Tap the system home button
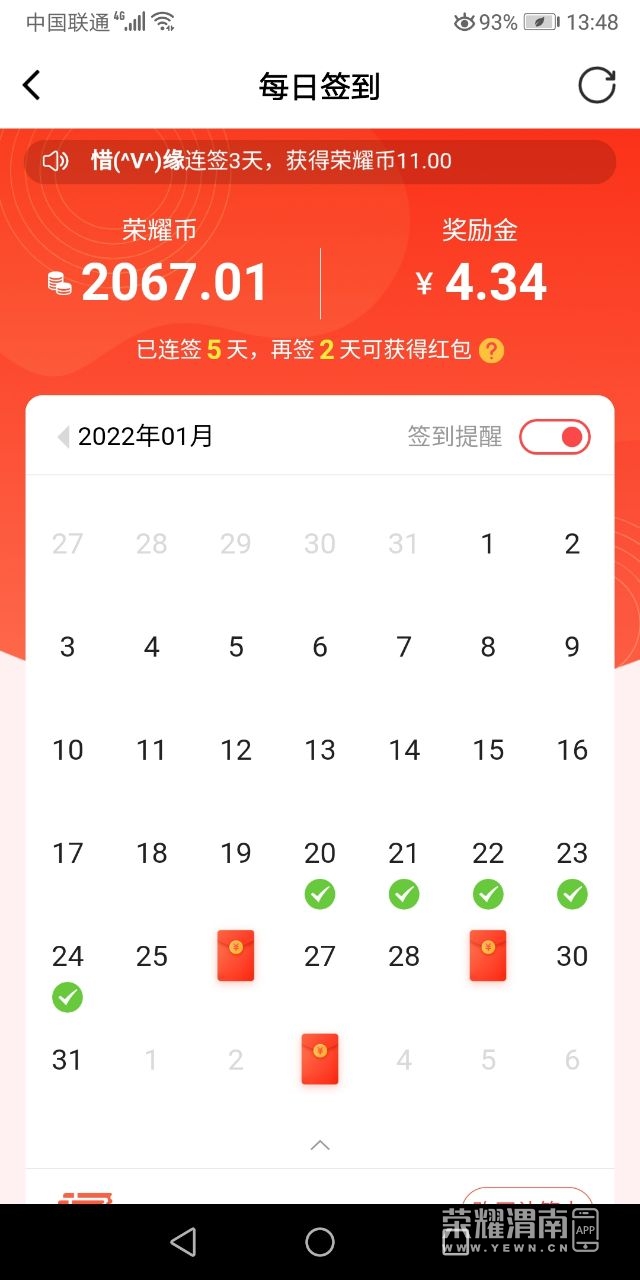Image resolution: width=640 pixels, height=1280 pixels. point(320,1242)
